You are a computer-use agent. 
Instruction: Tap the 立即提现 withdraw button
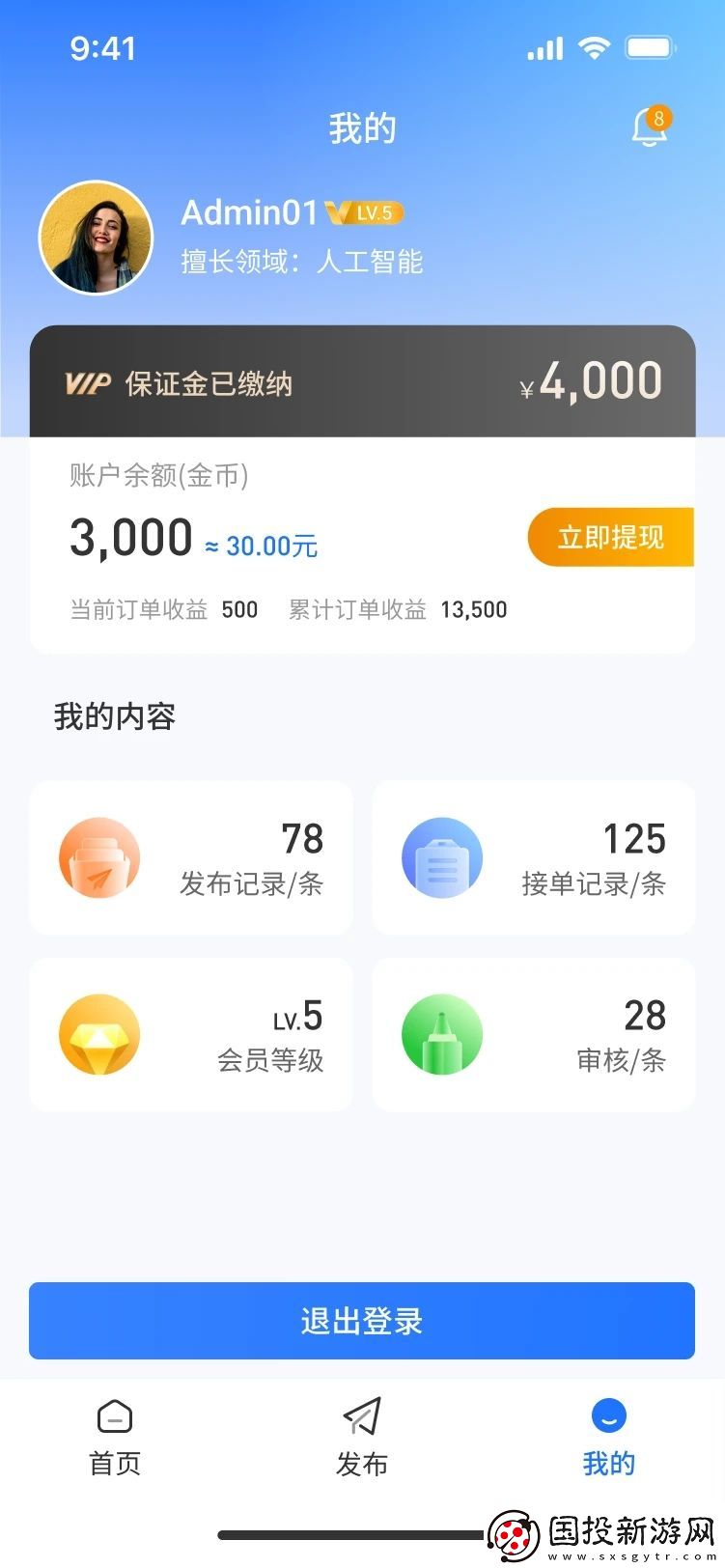(610, 537)
